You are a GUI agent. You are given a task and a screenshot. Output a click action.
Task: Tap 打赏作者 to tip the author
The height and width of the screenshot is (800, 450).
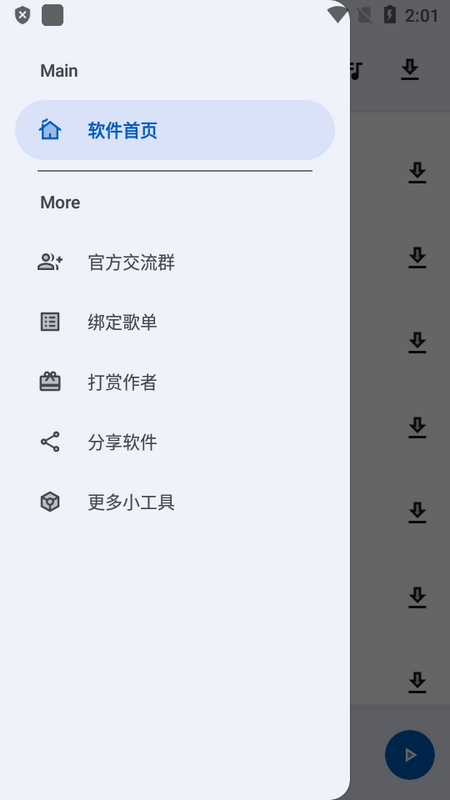coord(175,382)
